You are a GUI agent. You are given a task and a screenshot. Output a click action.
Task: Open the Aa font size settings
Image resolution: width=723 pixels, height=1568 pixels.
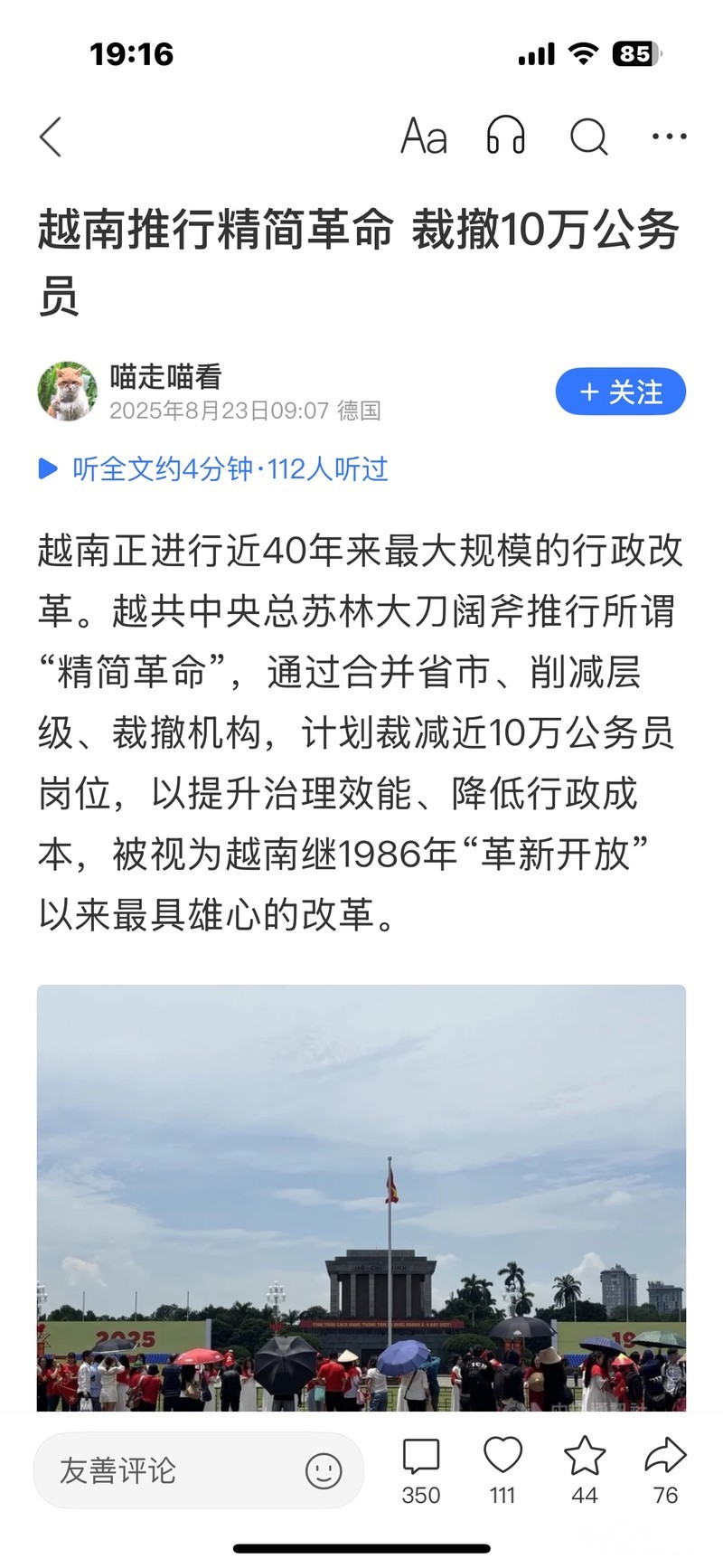424,137
